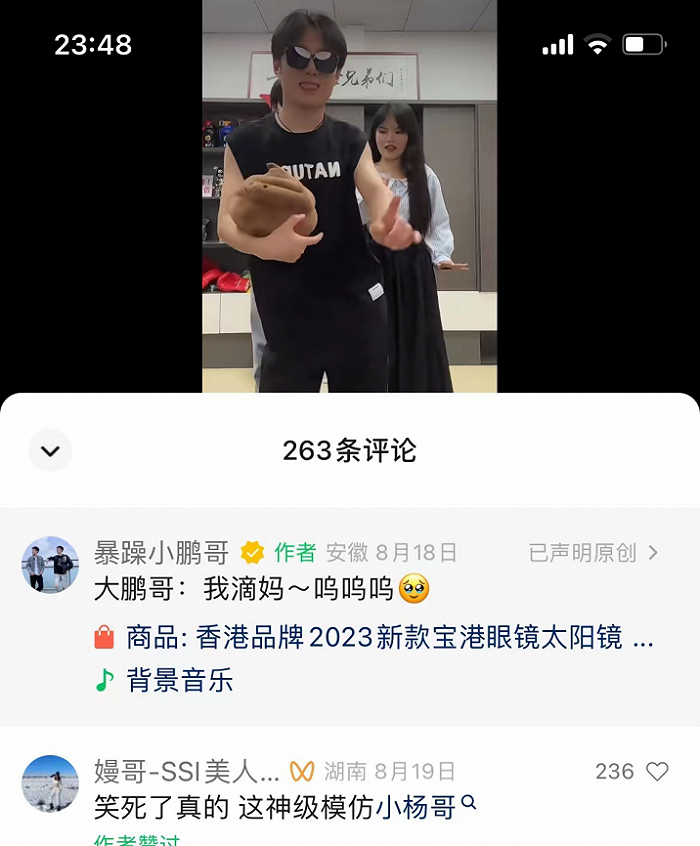Open the 已声明原创 declaration link
Image resolution: width=700 pixels, height=846 pixels.
pyautogui.click(x=594, y=553)
